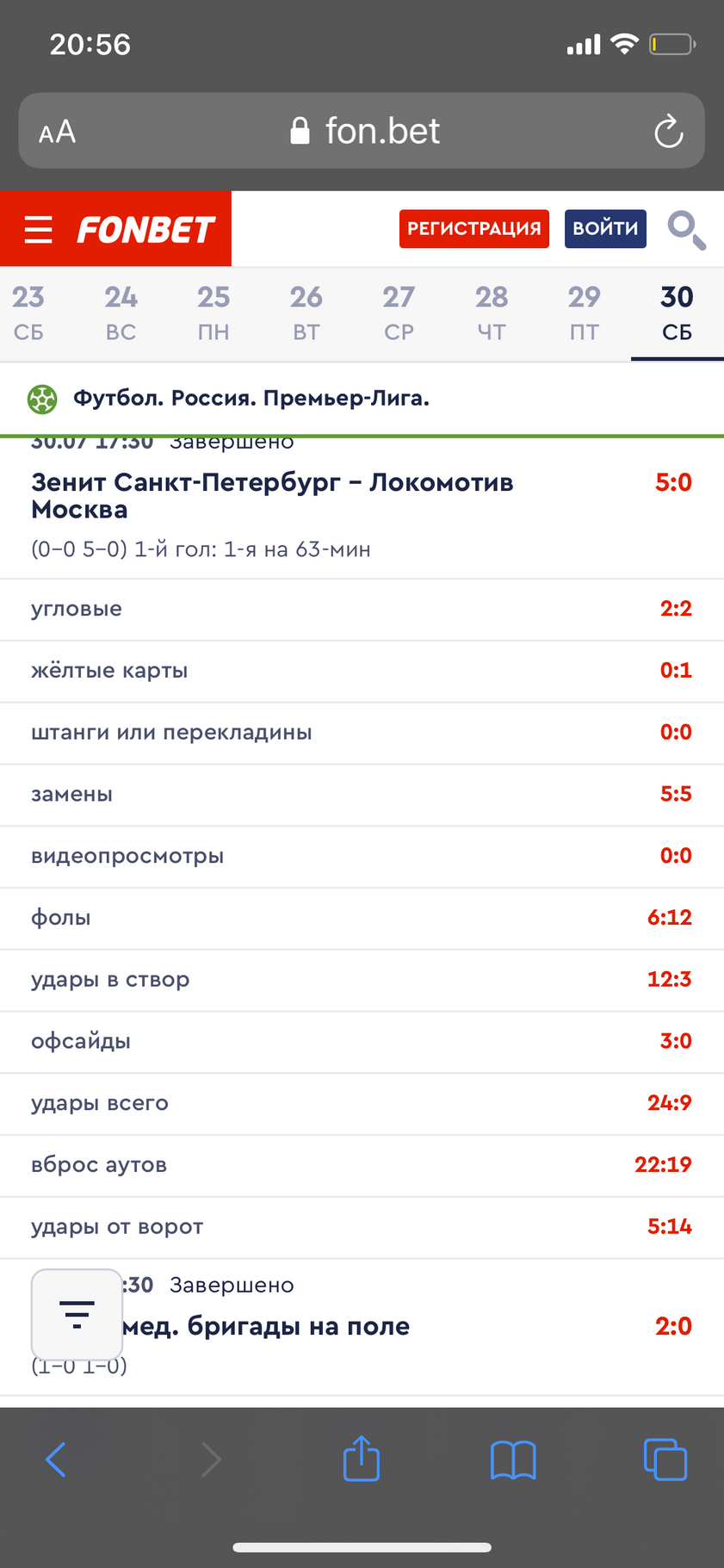Go back in Safari
This screenshot has height=1568, width=724.
click(55, 1460)
